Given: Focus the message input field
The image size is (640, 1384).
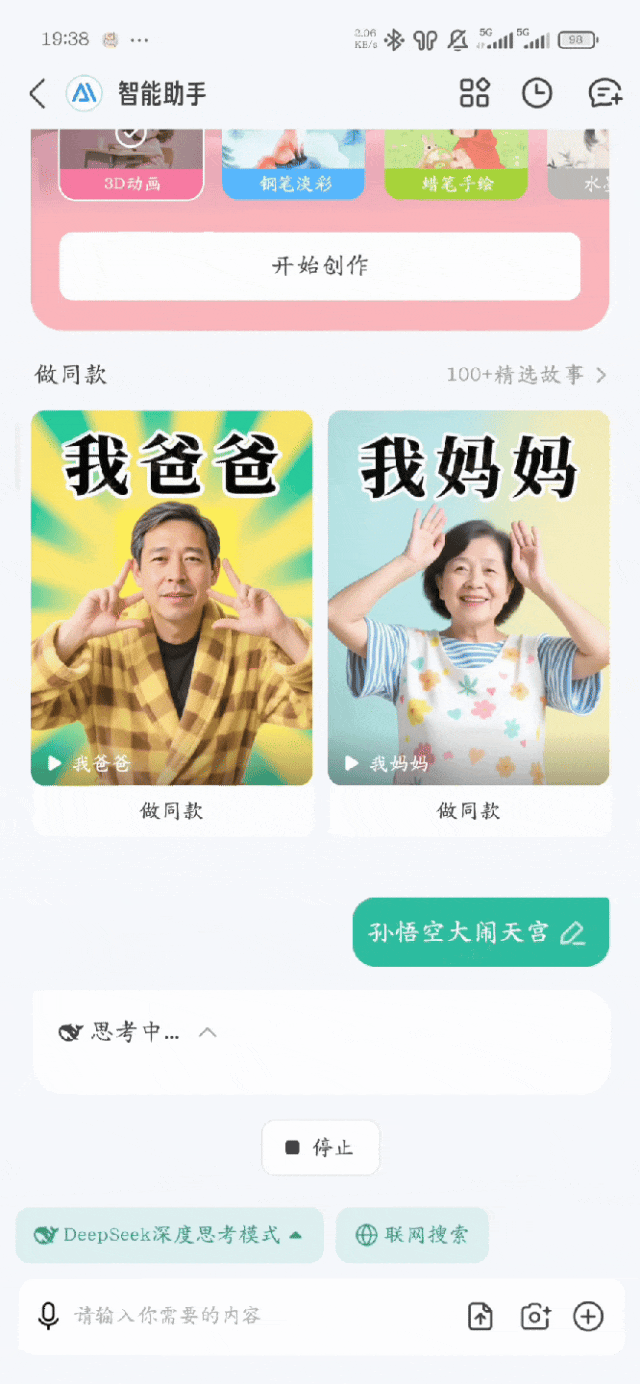Looking at the screenshot, I should 260,1316.
